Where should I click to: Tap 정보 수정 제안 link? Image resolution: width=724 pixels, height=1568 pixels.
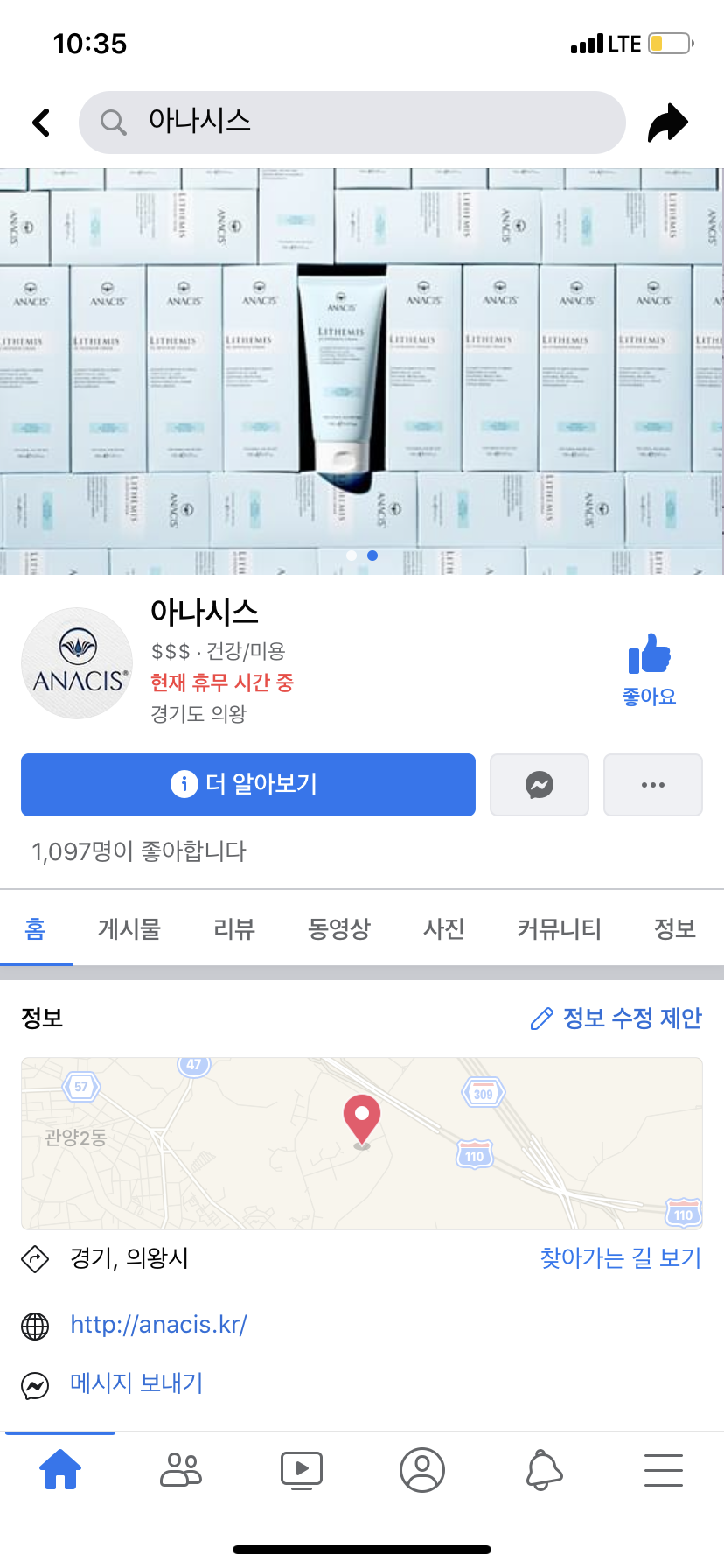click(x=616, y=1018)
